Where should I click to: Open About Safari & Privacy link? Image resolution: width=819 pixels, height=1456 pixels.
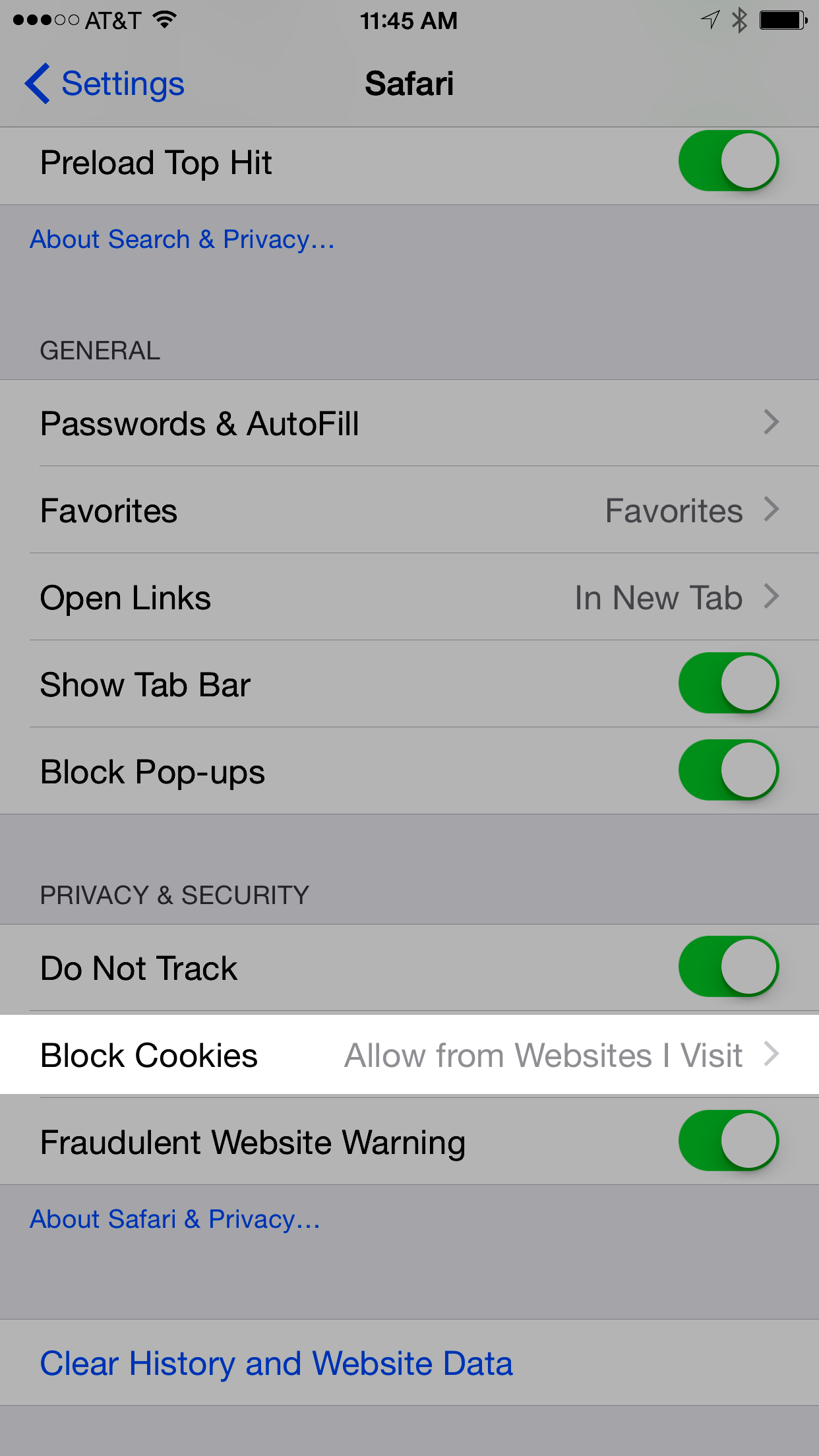click(x=175, y=1219)
